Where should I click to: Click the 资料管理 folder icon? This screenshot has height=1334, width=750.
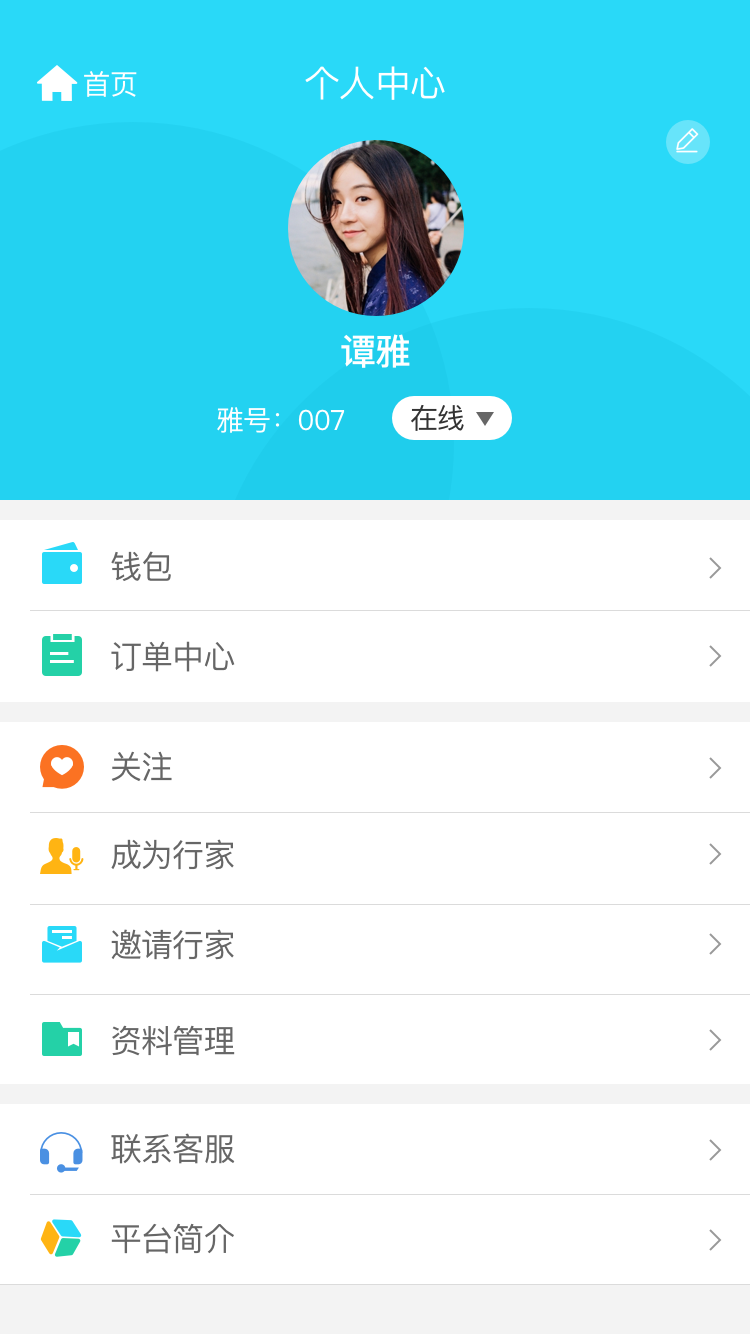[61, 1040]
